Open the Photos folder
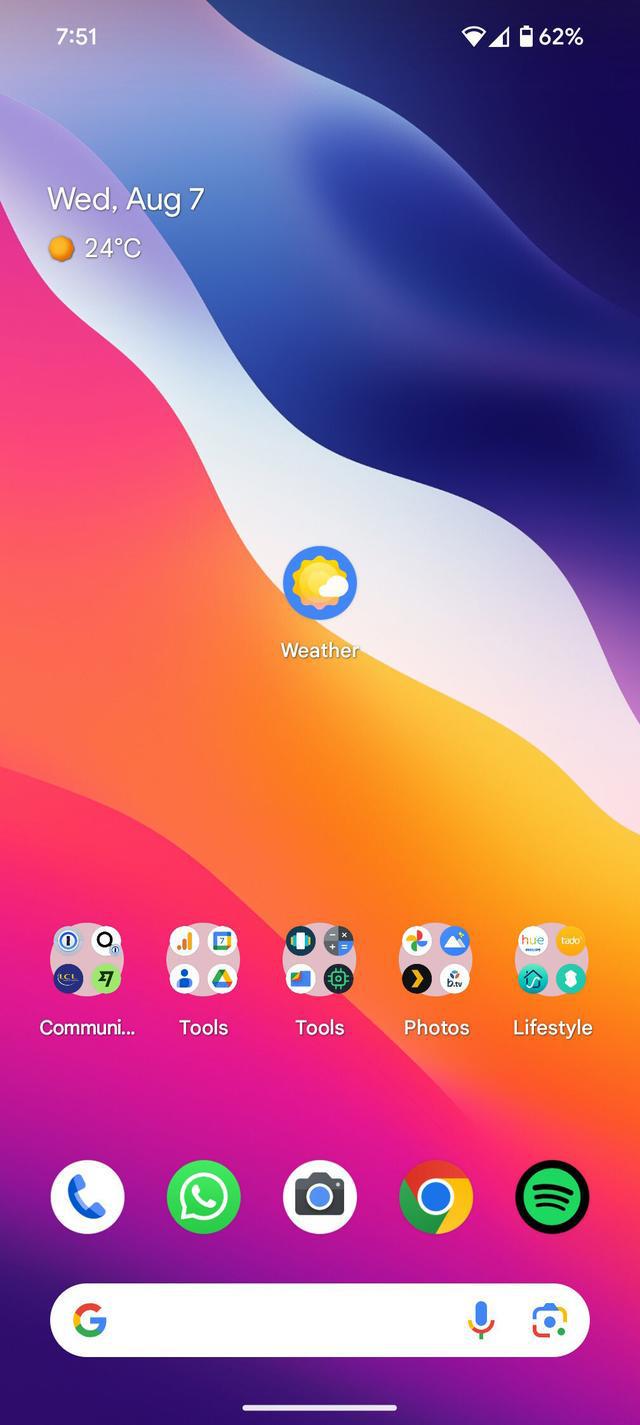The width and height of the screenshot is (640, 1425). click(x=436, y=959)
